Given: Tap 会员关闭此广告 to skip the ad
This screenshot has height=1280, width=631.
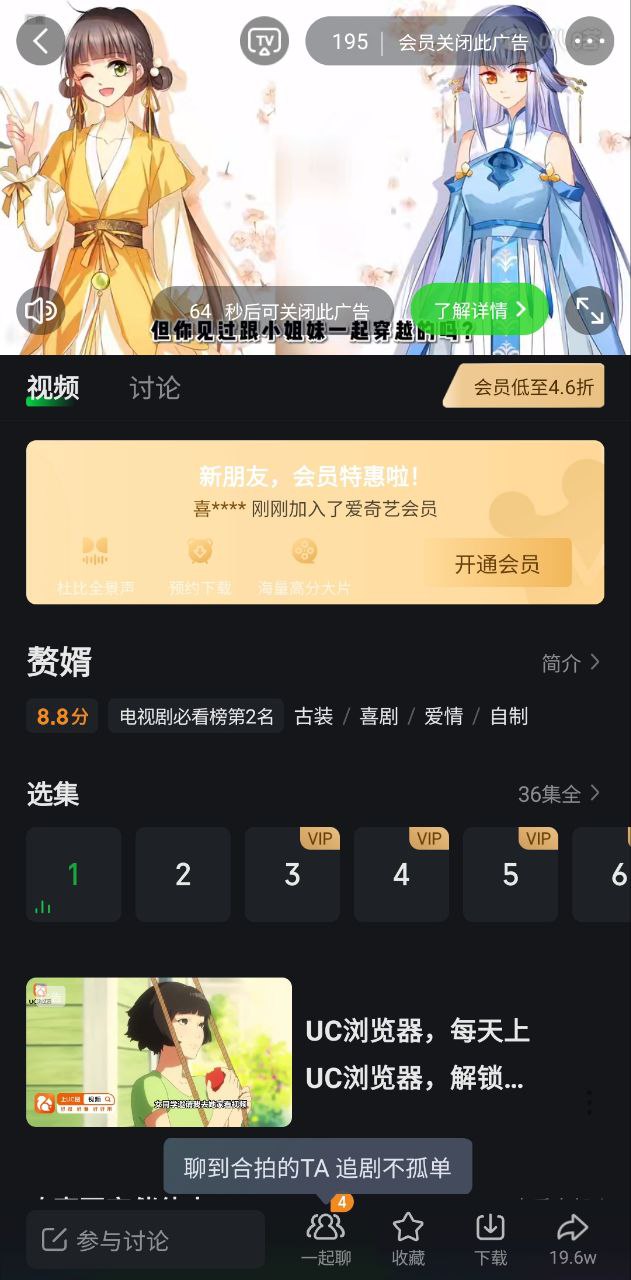Looking at the screenshot, I should pyautogui.click(x=462, y=42).
